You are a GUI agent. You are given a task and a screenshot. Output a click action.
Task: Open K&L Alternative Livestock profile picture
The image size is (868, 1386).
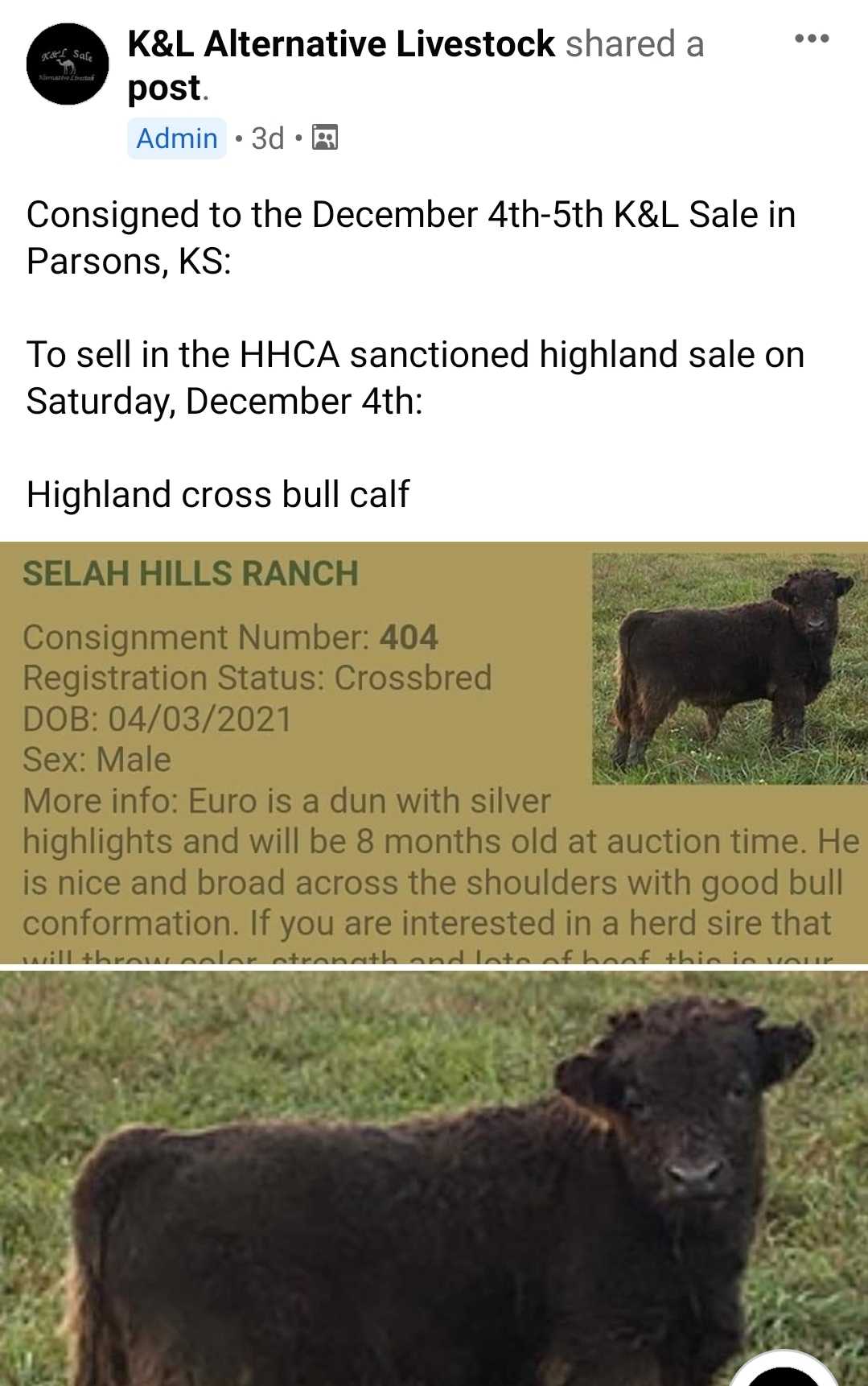pyautogui.click(x=68, y=64)
